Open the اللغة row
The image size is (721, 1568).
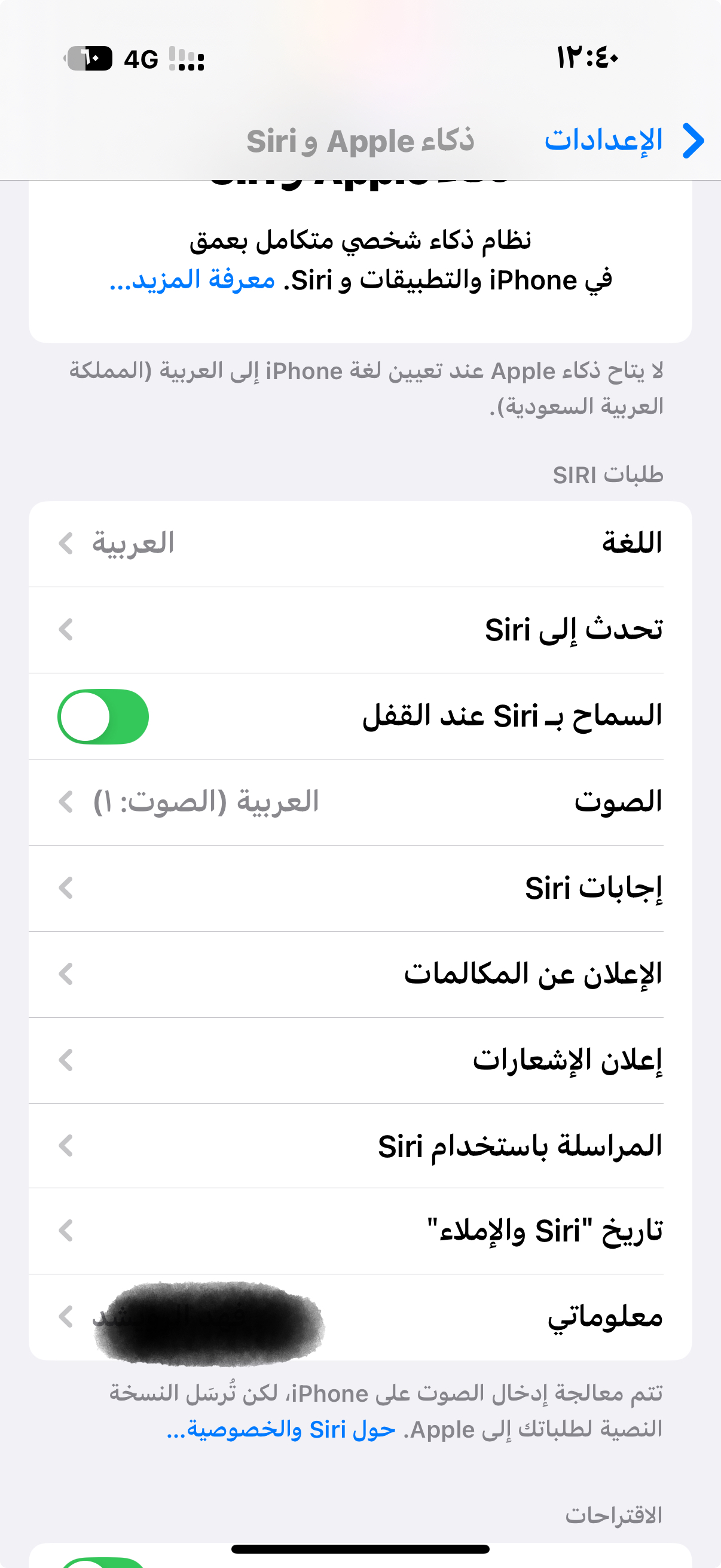(x=360, y=544)
